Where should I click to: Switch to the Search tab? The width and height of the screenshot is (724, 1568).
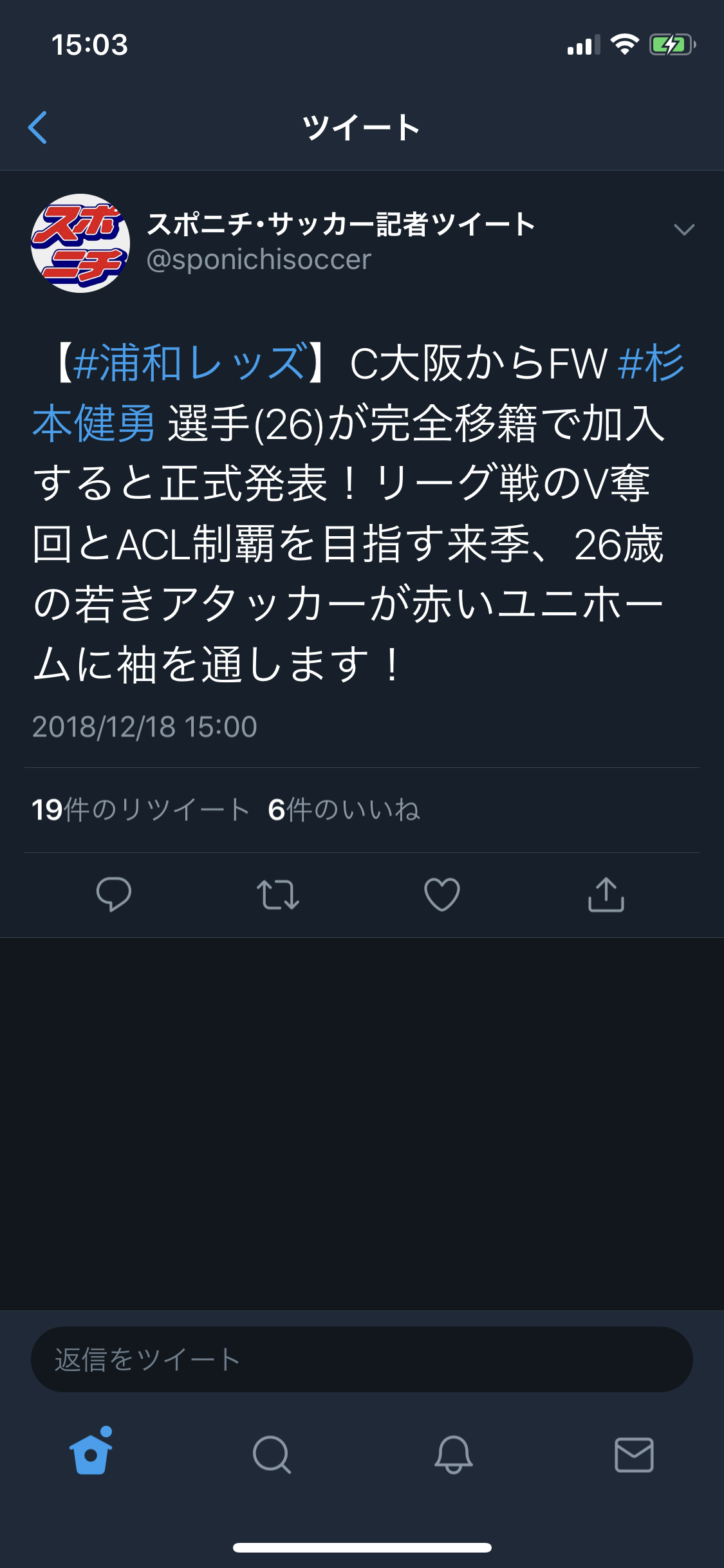pyautogui.click(x=272, y=1455)
